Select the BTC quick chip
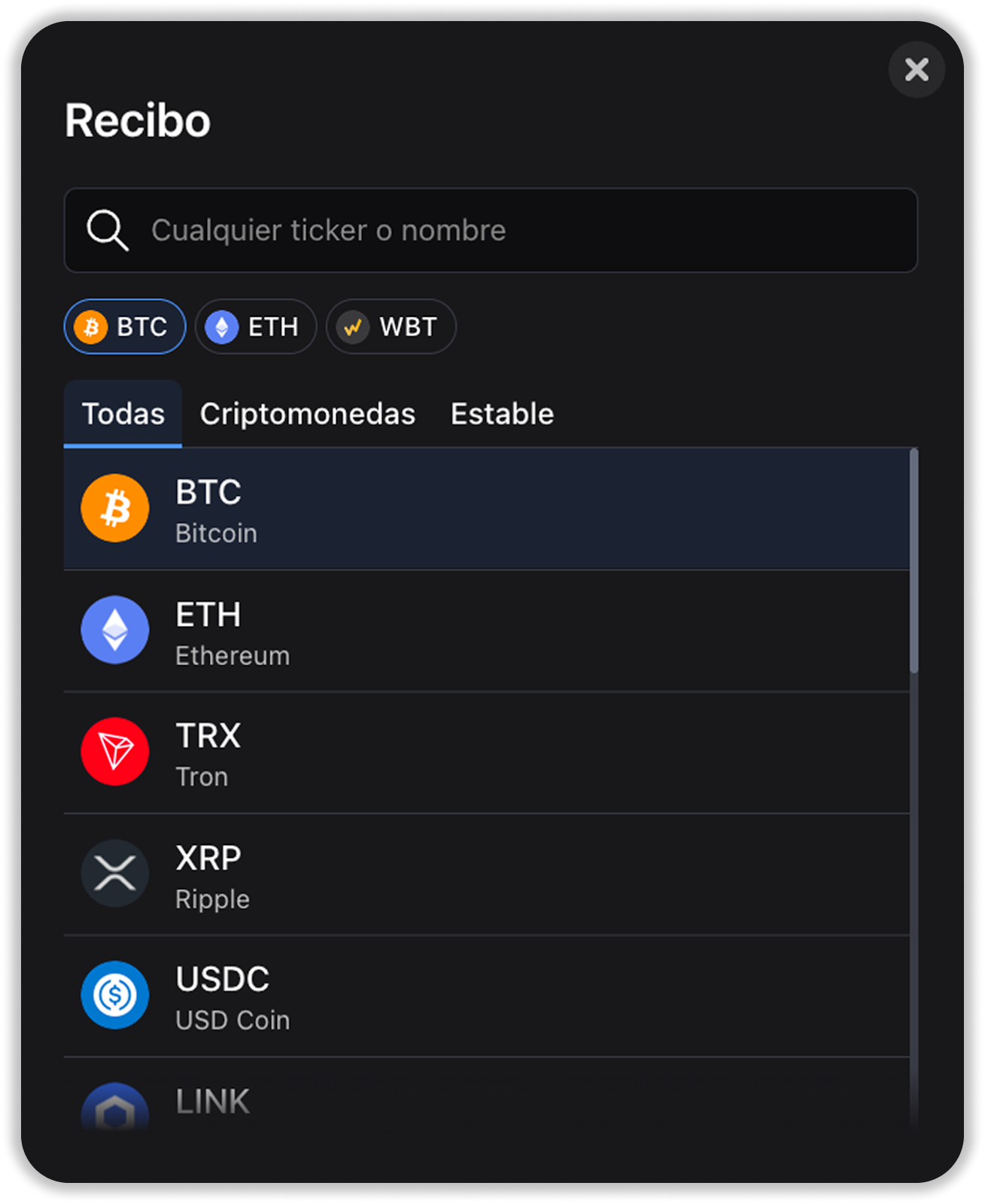The image size is (985, 1204). [x=125, y=327]
